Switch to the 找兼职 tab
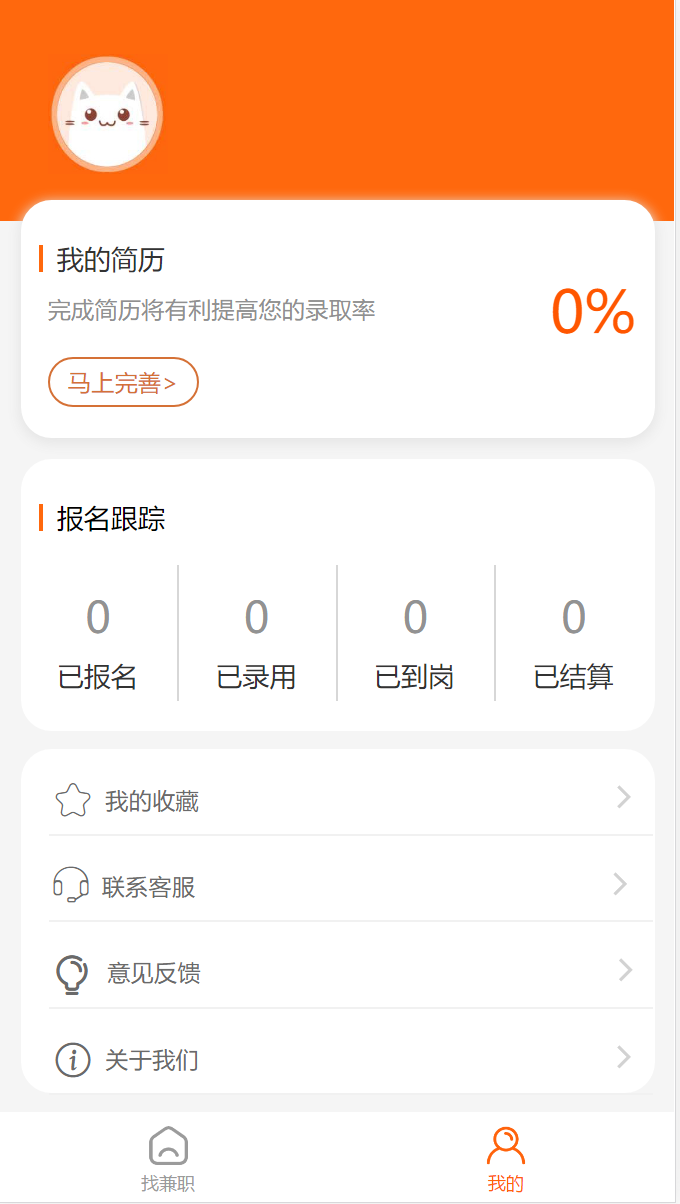680x1204 pixels. point(168,1158)
